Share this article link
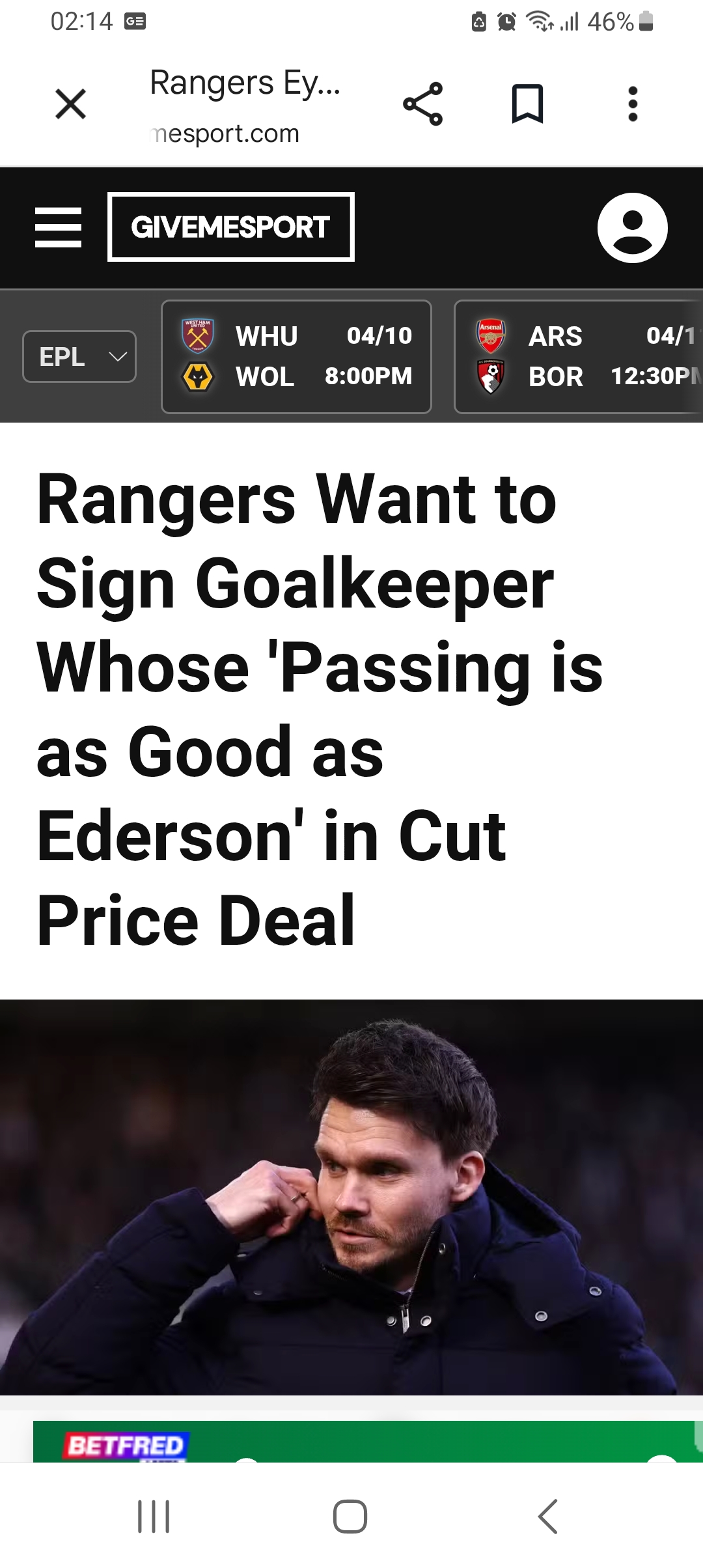 tap(422, 104)
